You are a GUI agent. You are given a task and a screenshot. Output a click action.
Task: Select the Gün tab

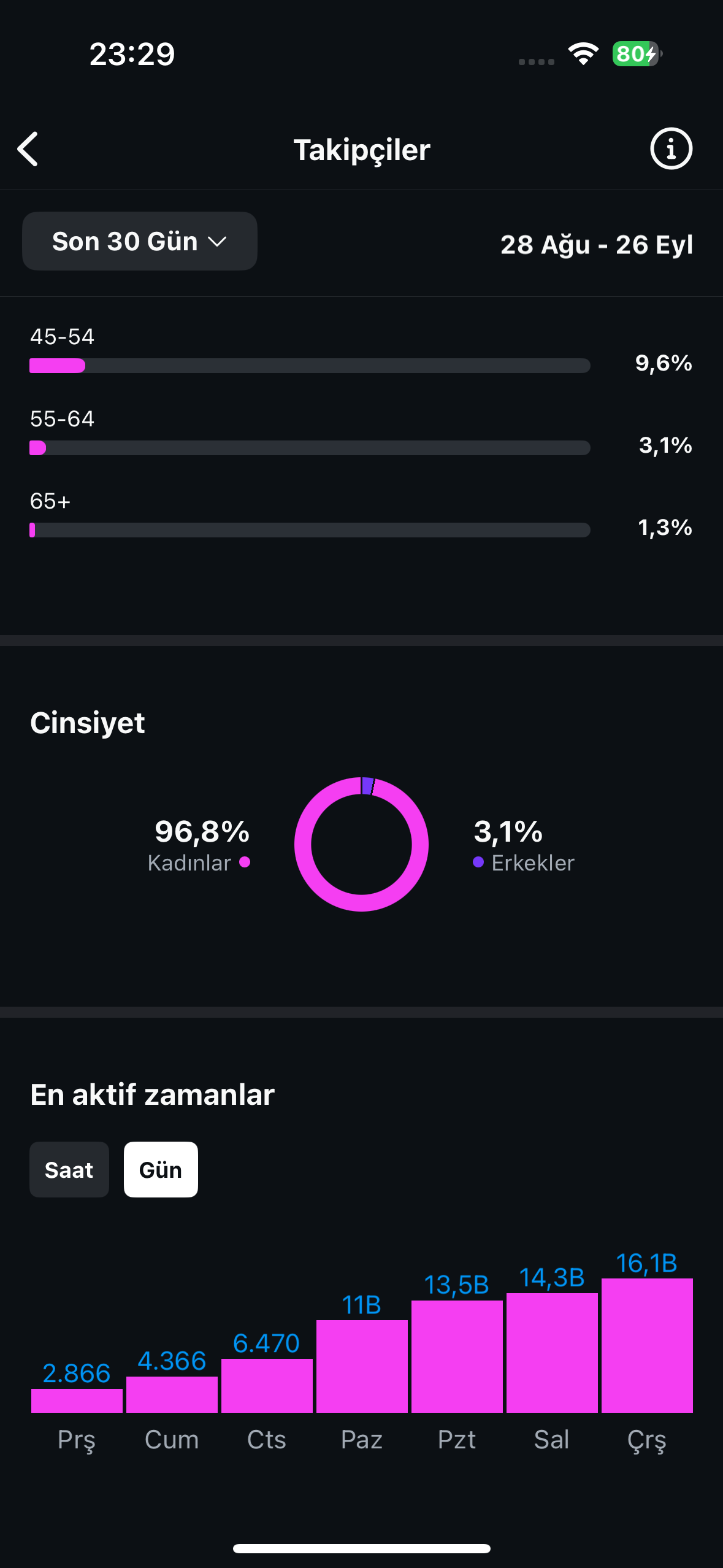161,1169
